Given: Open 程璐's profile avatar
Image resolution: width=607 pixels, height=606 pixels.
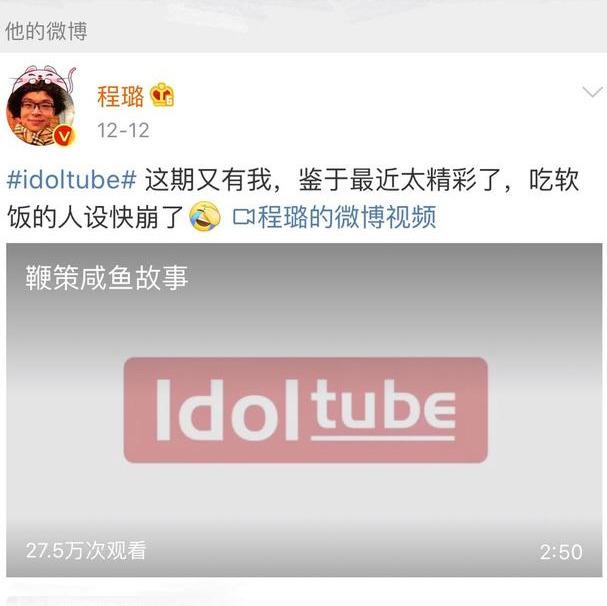Looking at the screenshot, I should click(42, 107).
